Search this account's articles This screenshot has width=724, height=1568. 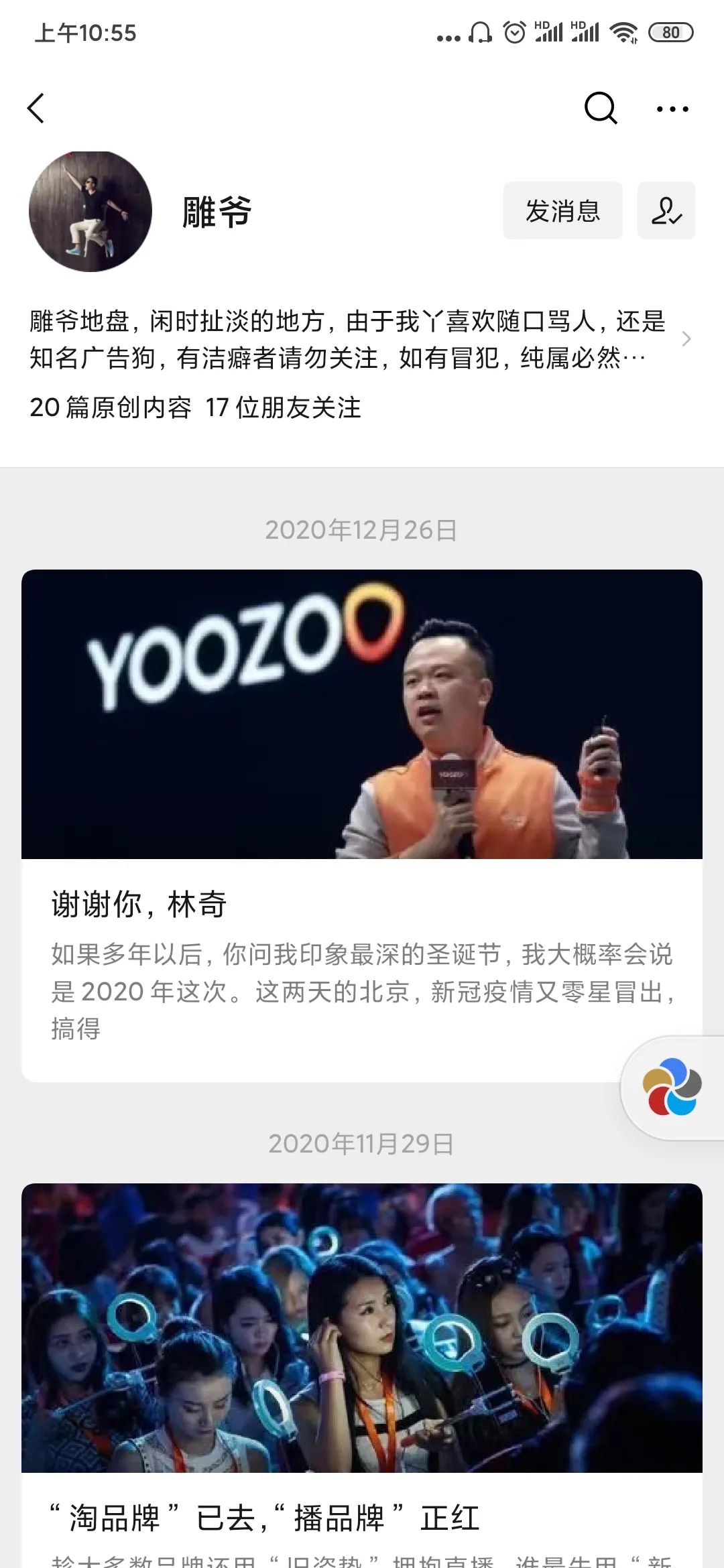(600, 109)
